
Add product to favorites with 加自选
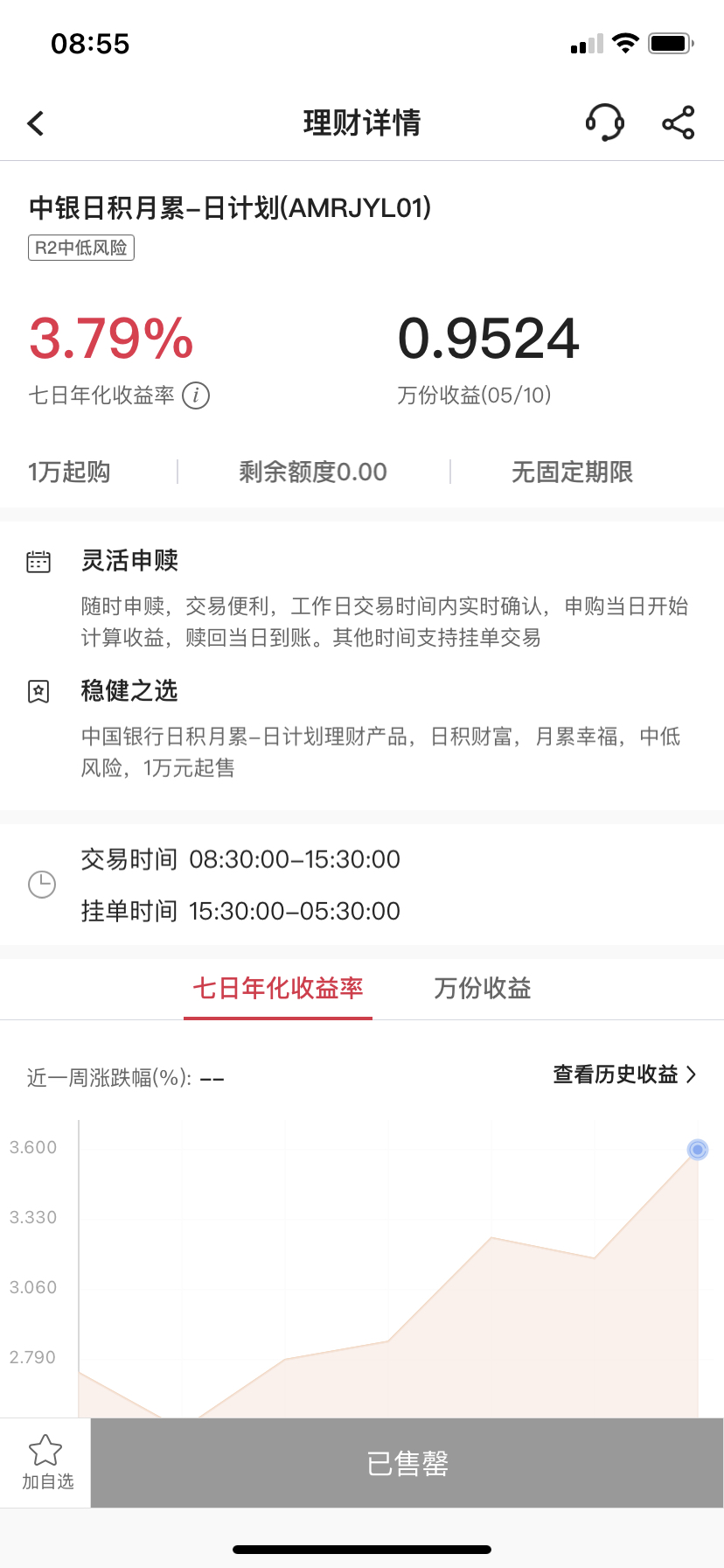(46, 1462)
